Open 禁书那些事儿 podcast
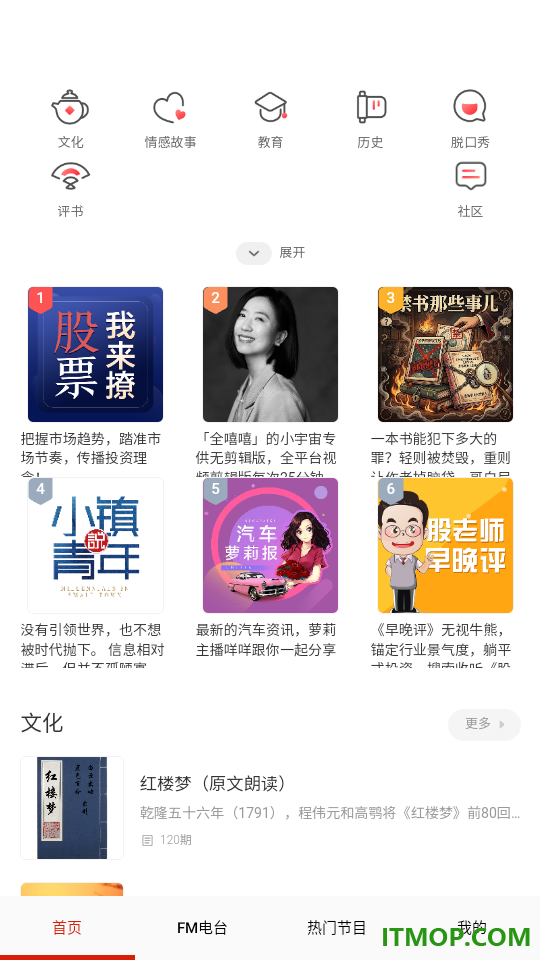 [445, 354]
